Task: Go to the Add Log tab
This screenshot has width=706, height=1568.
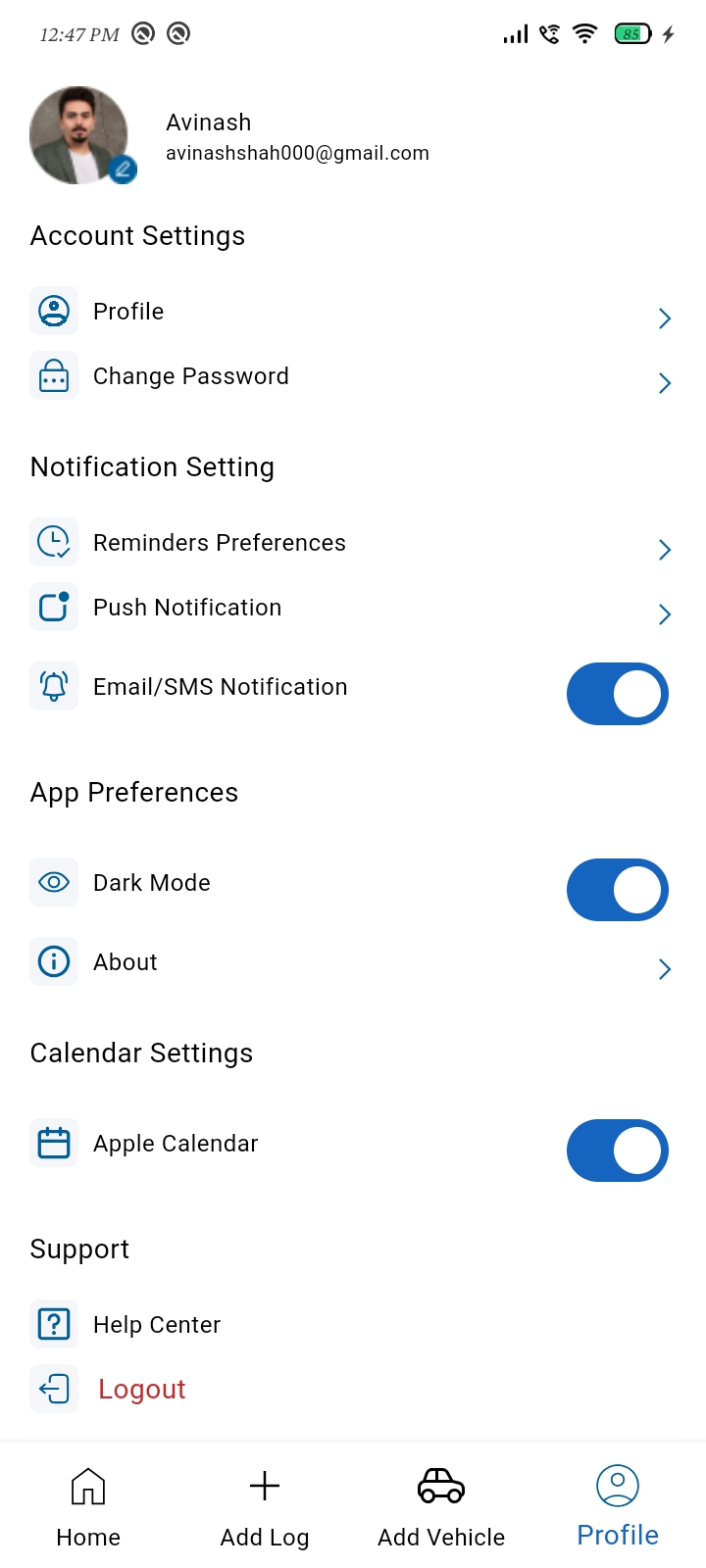Action: pyautogui.click(x=265, y=1507)
